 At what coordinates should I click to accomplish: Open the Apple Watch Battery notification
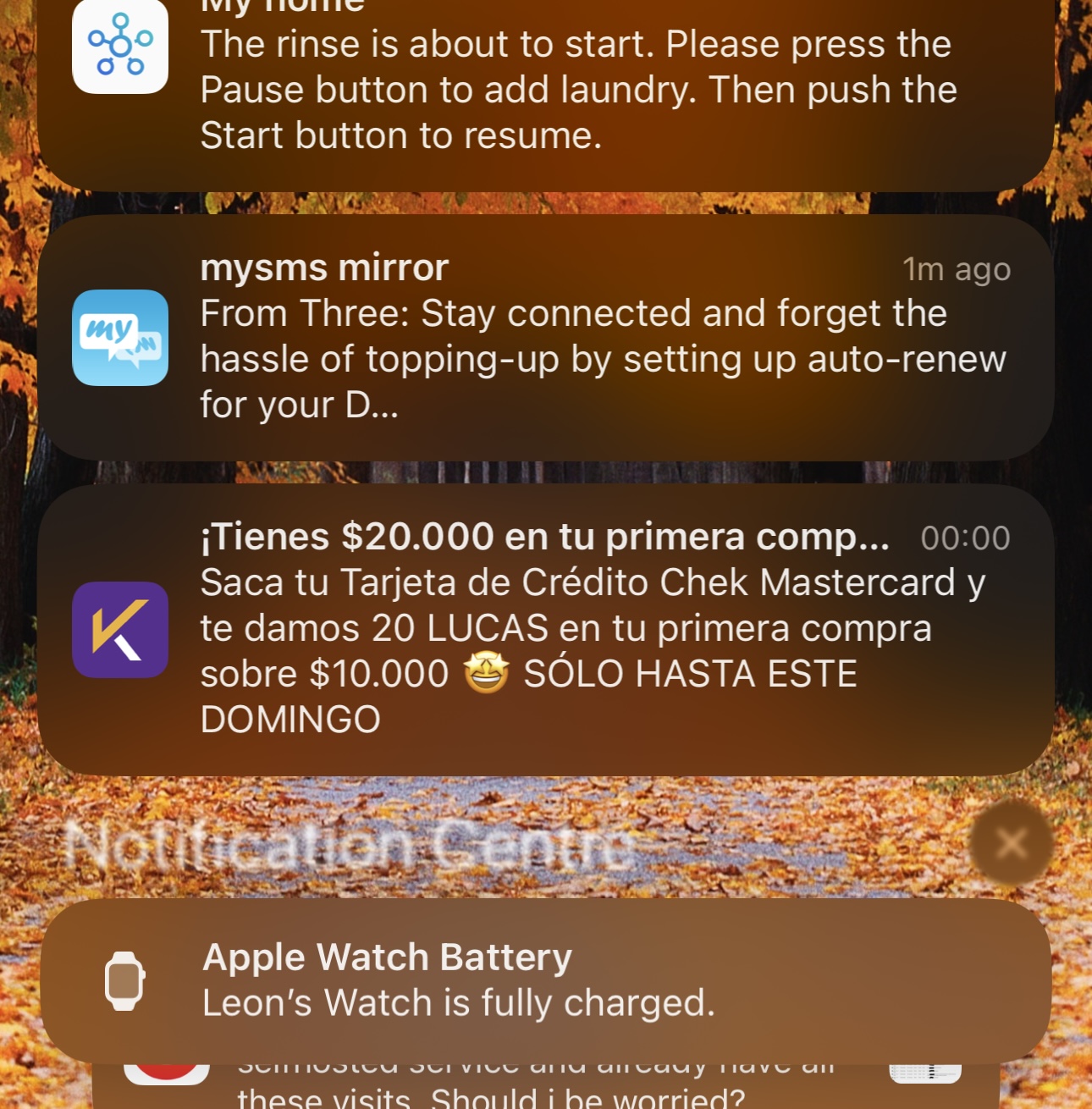[x=546, y=980]
